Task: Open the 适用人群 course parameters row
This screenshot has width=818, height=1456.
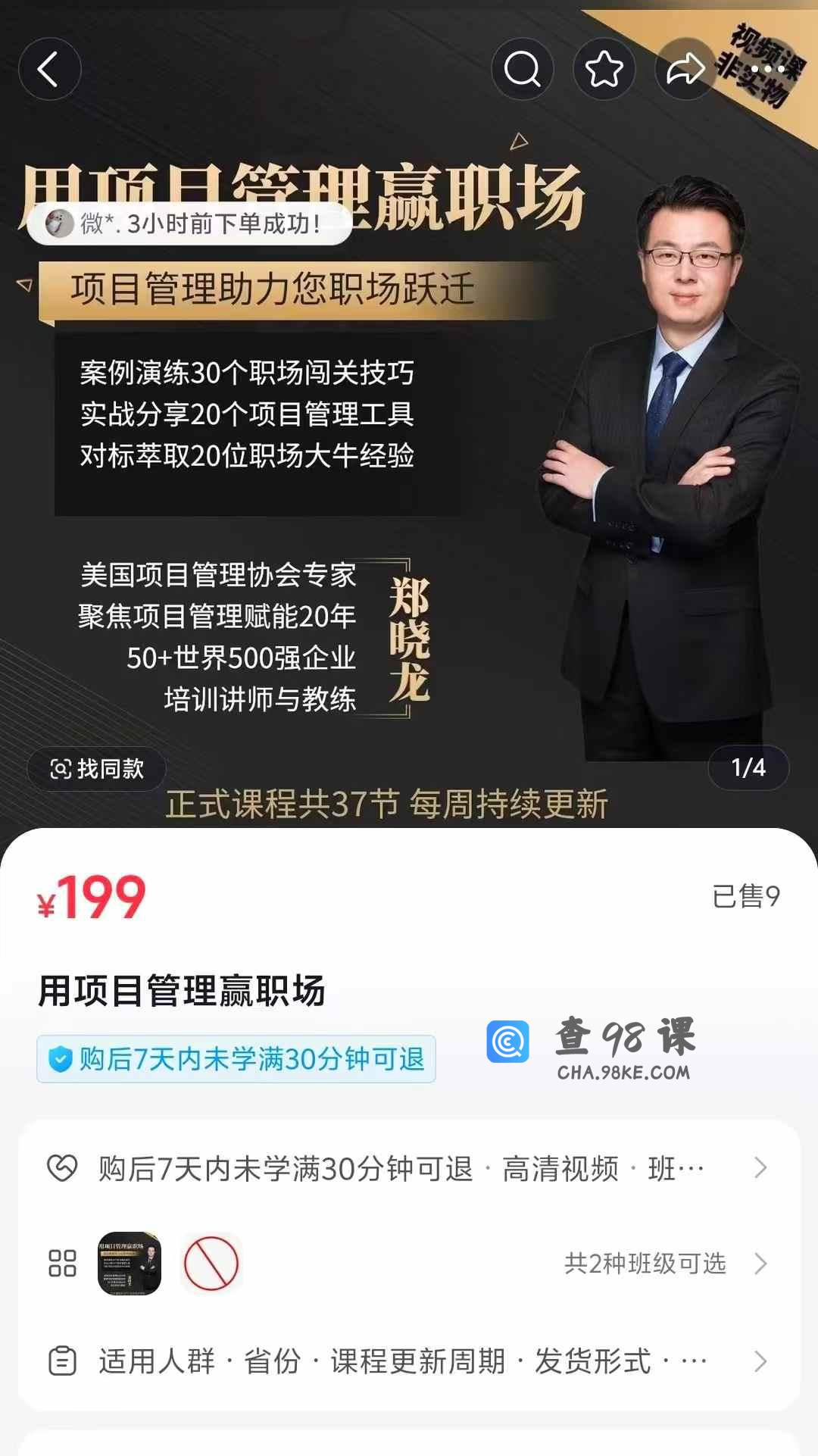Action: point(409,1361)
